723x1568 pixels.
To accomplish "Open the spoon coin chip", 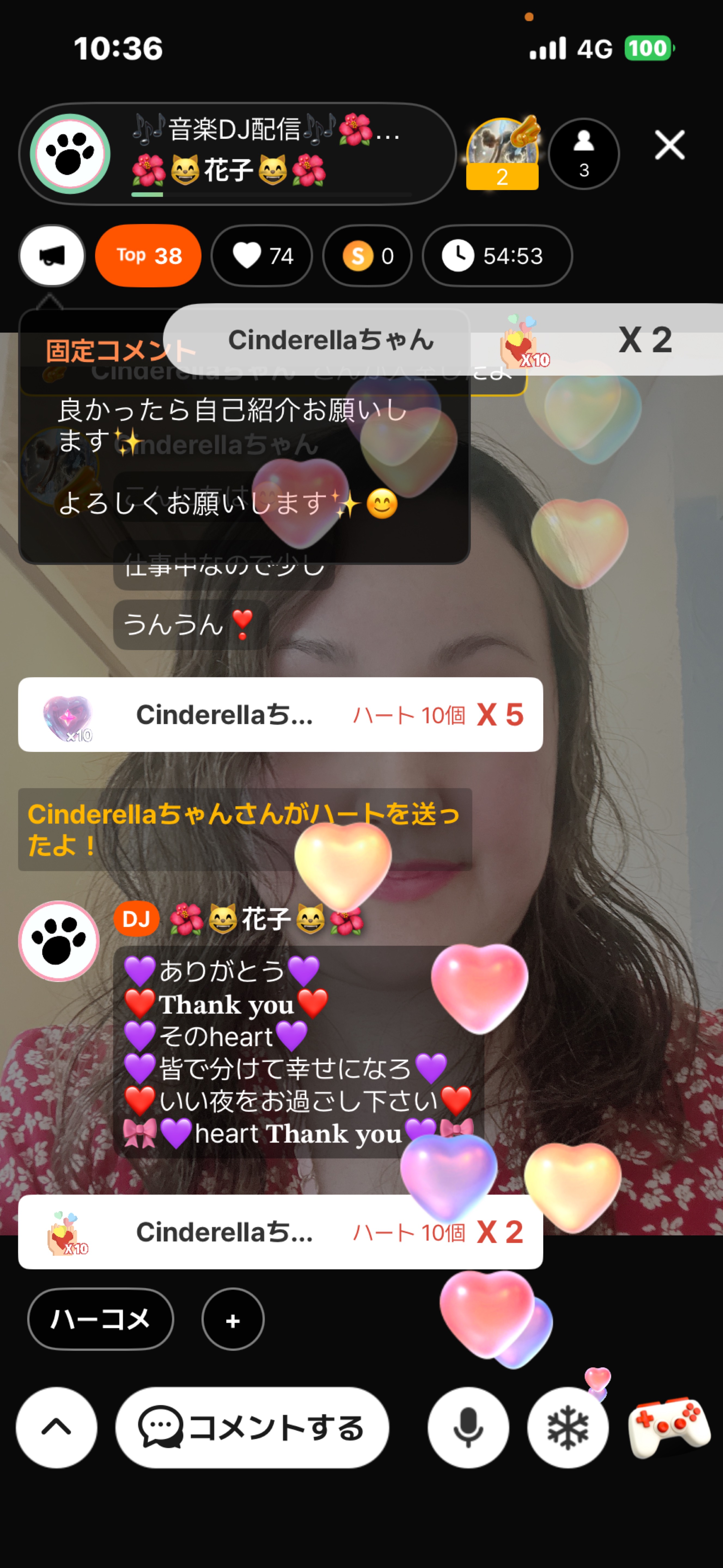I will coord(367,256).
